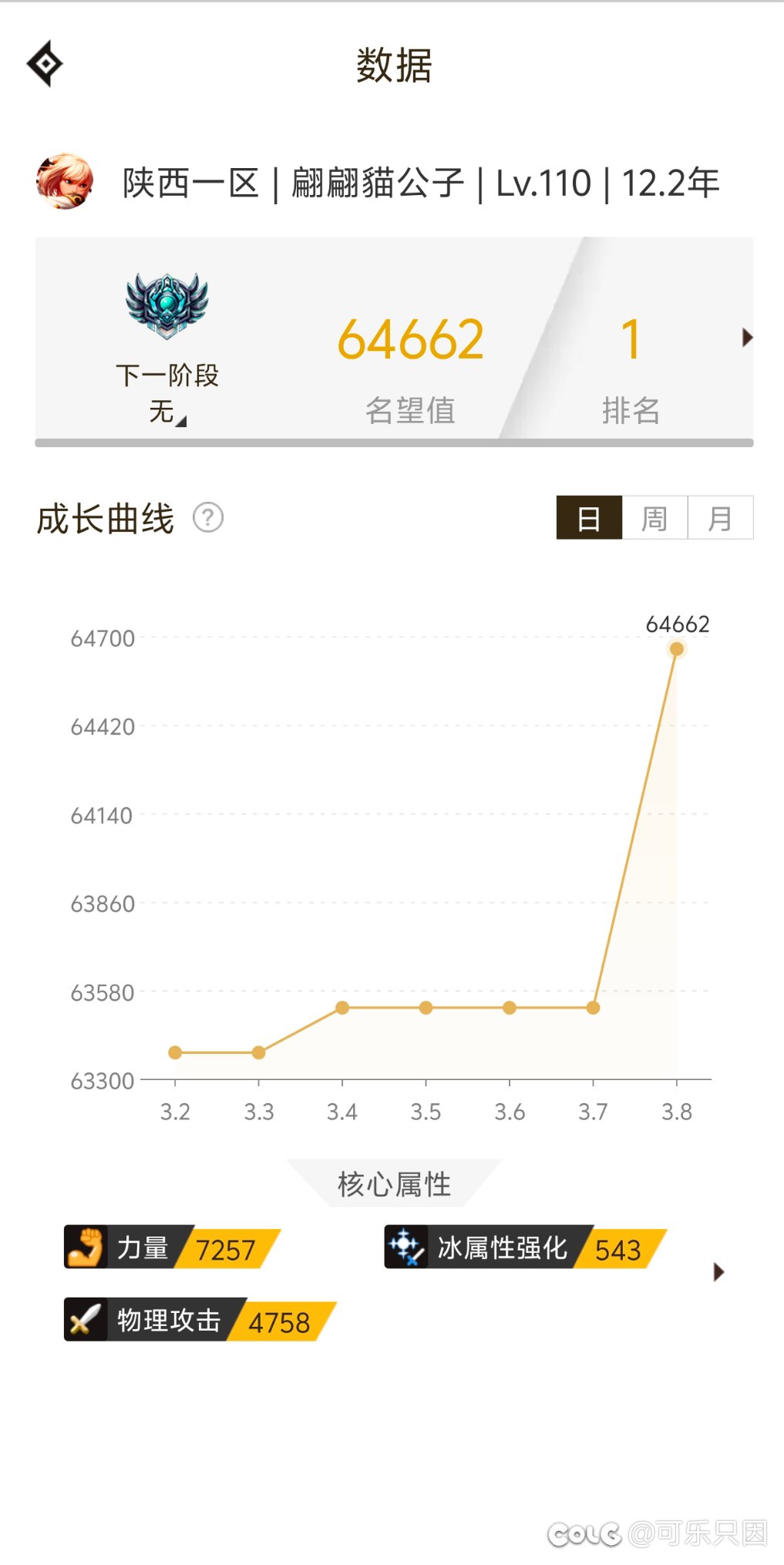Tap the 3.8 data point on chart
Screen dimensions: 784x1565
tap(676, 649)
